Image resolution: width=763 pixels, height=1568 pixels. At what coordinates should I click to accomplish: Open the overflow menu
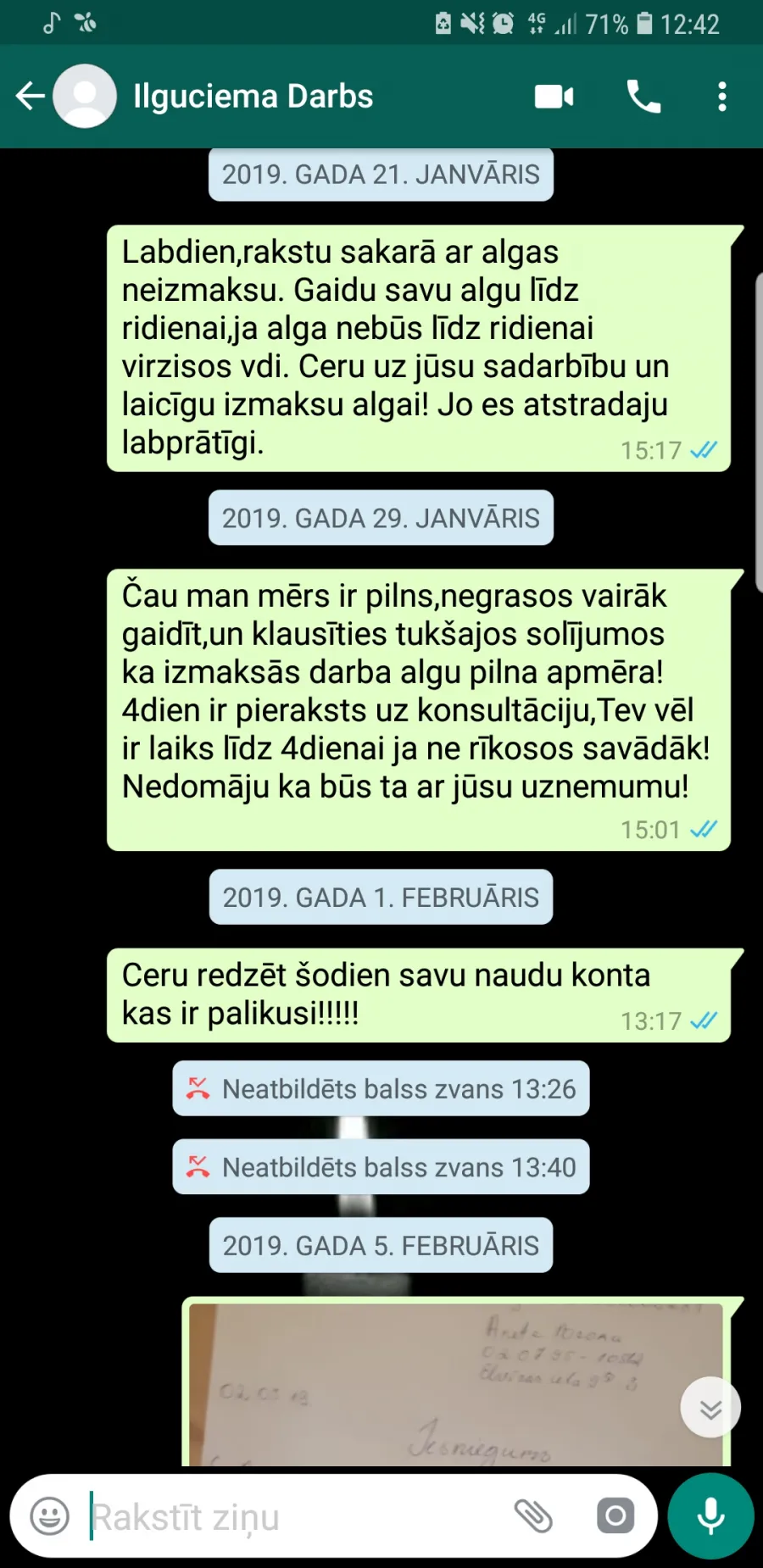tap(722, 97)
